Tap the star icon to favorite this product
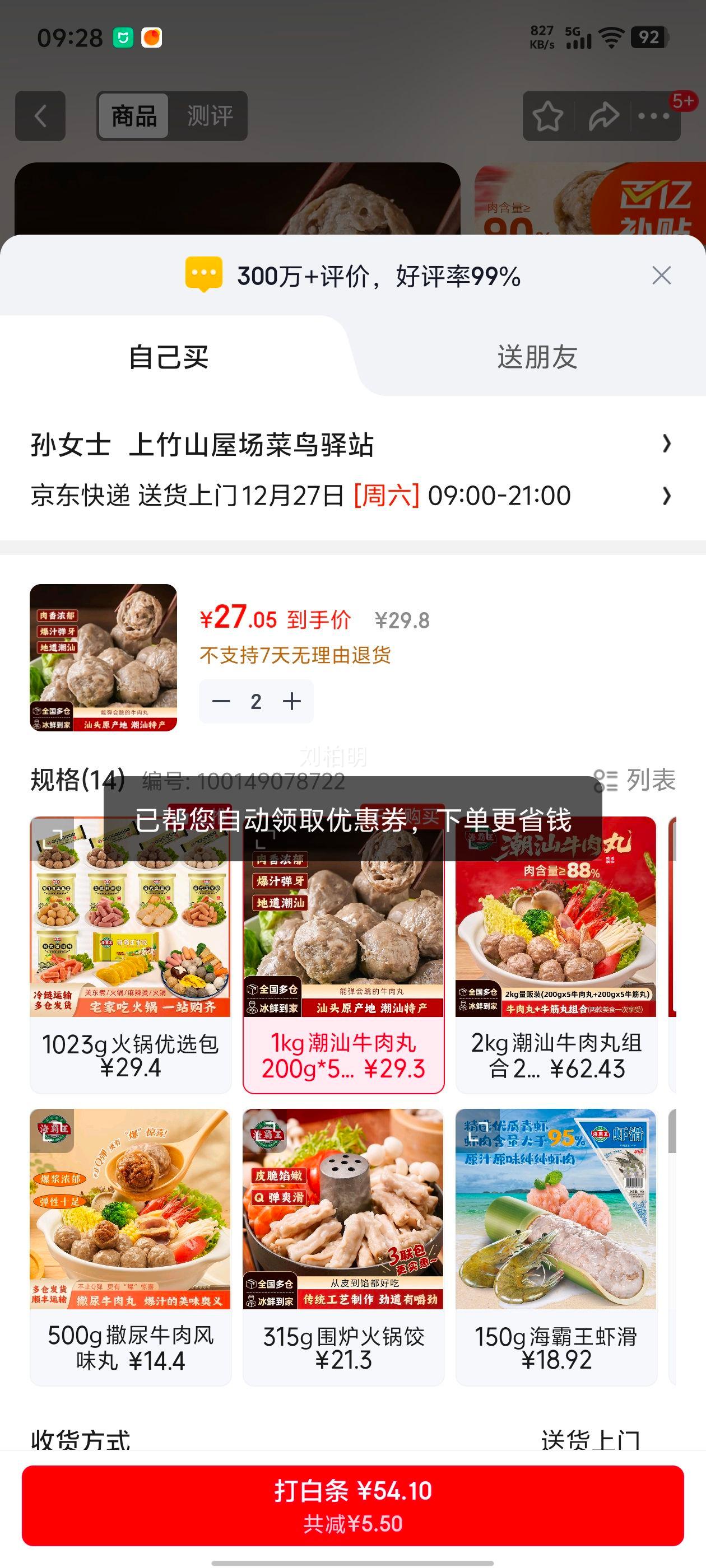 click(547, 116)
